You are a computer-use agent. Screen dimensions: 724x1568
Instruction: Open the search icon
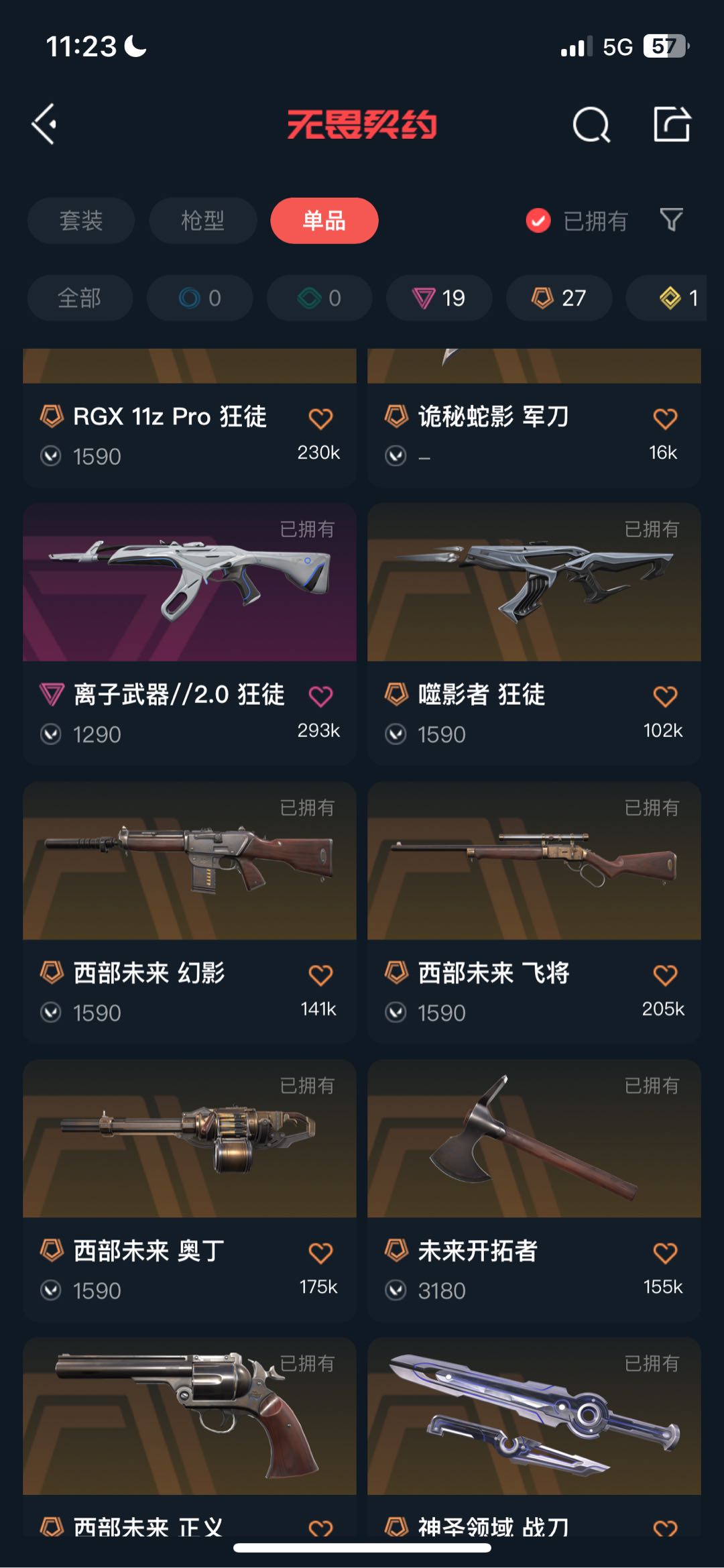point(591,125)
